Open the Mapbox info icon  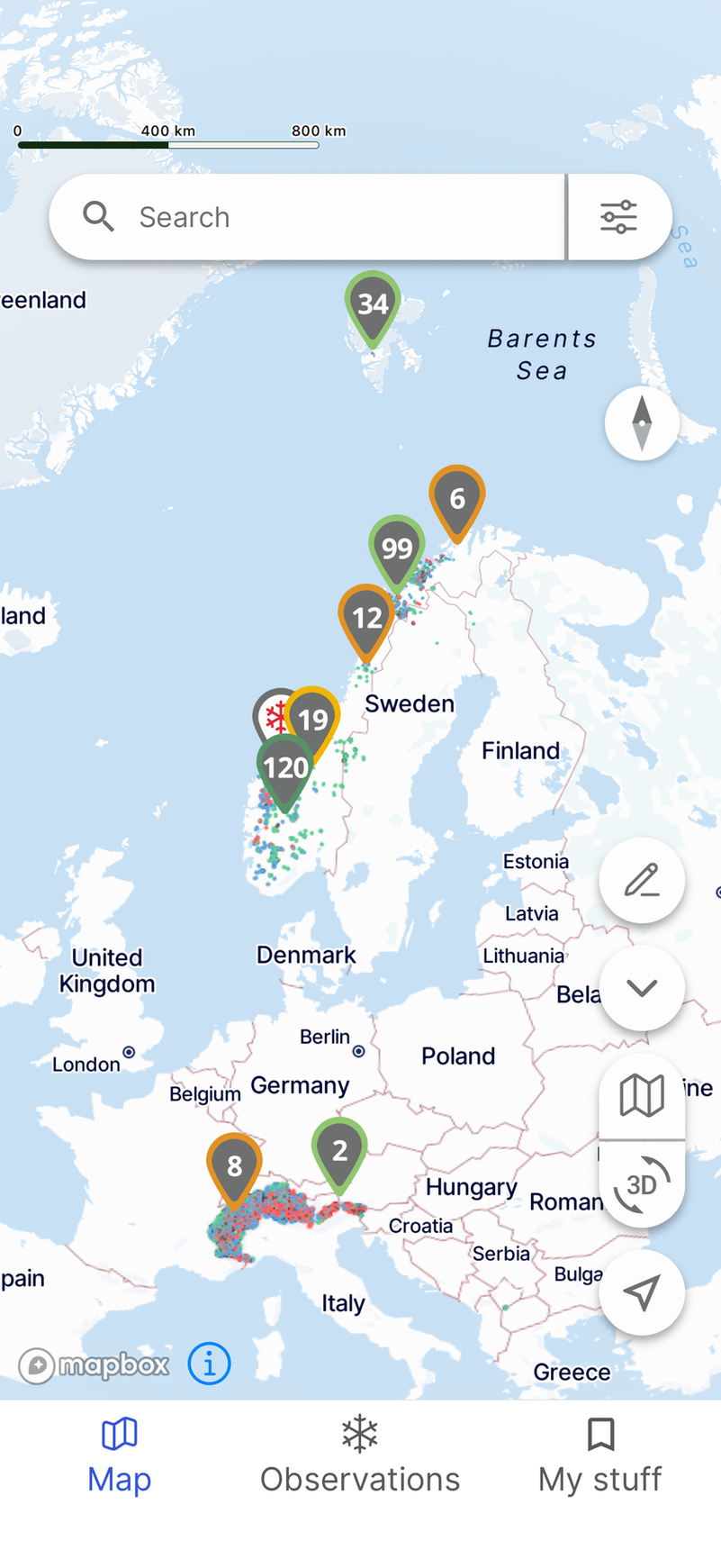click(x=210, y=1364)
